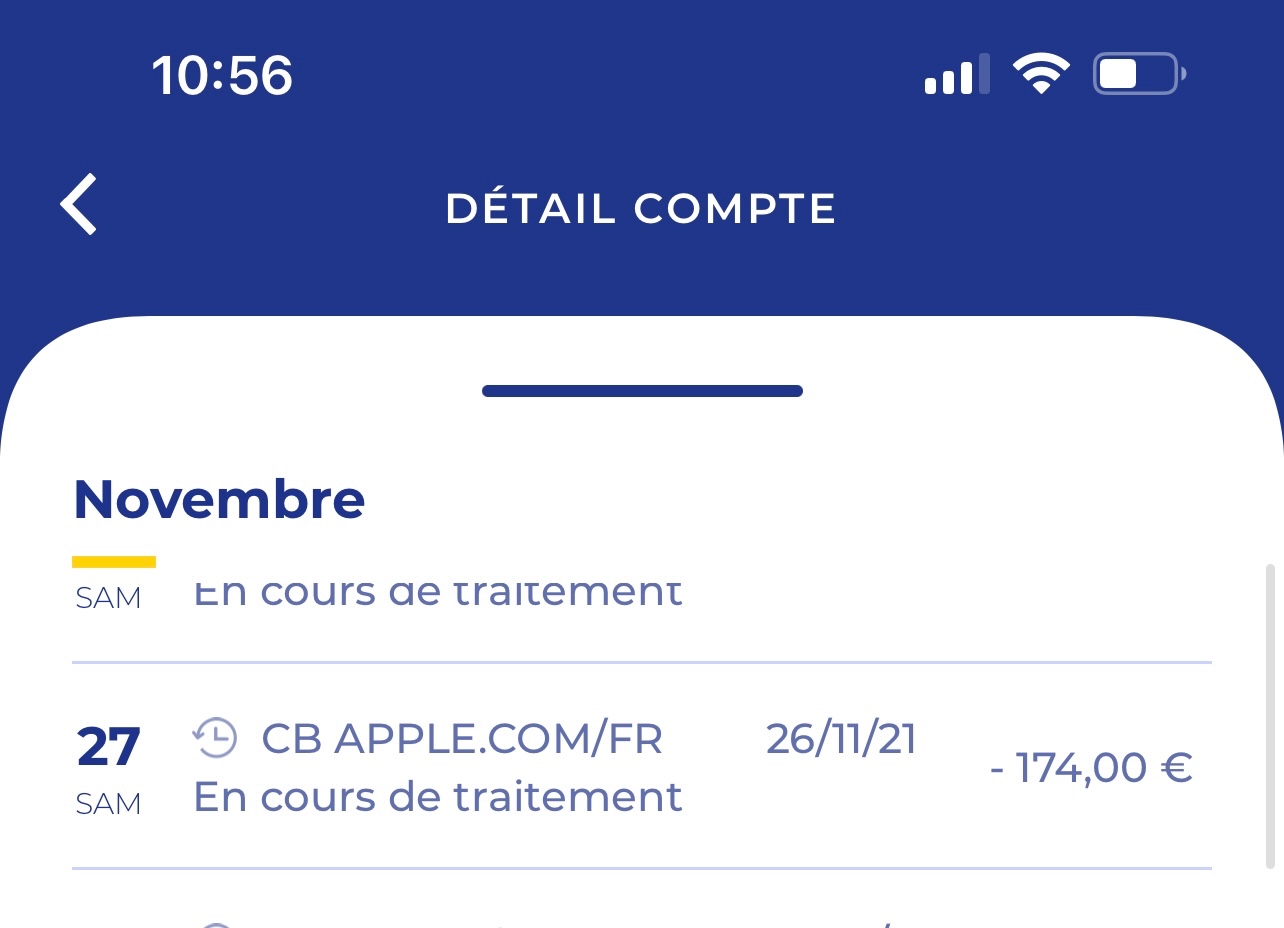Go back from Détail Compte

78,205
